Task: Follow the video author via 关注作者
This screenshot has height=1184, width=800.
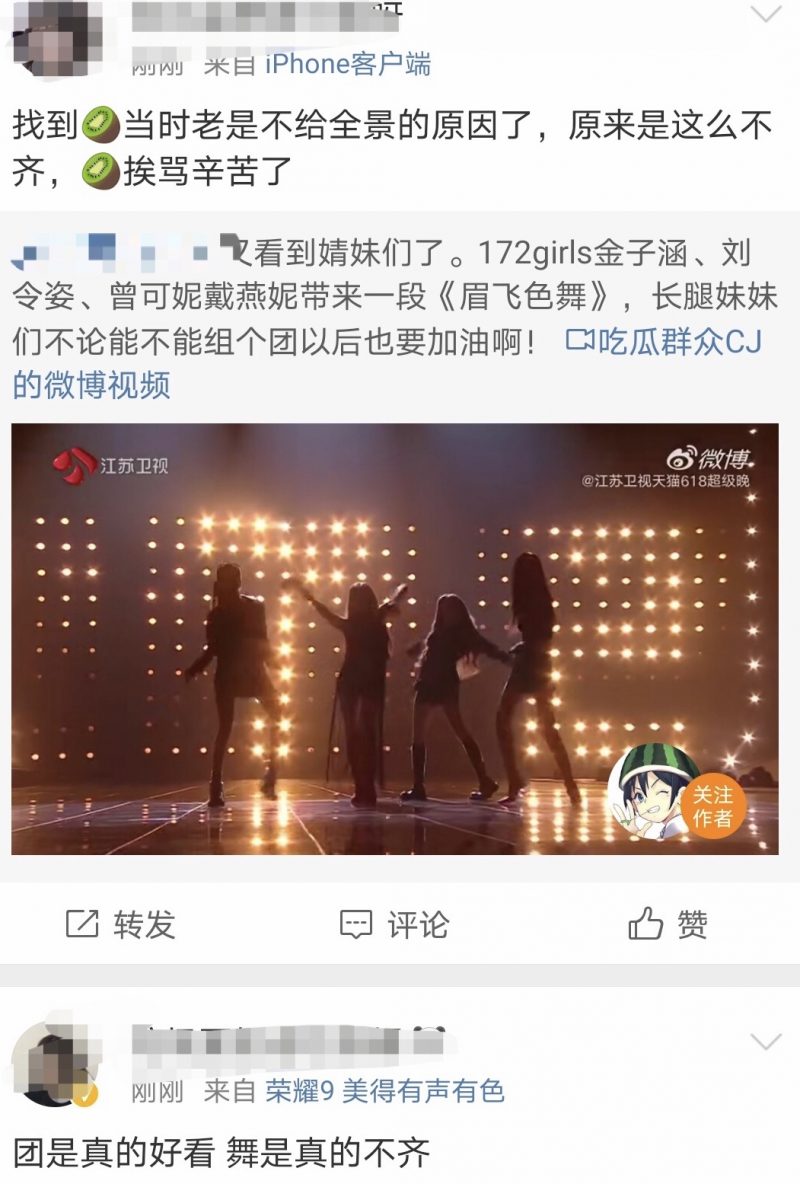Action: pos(712,807)
